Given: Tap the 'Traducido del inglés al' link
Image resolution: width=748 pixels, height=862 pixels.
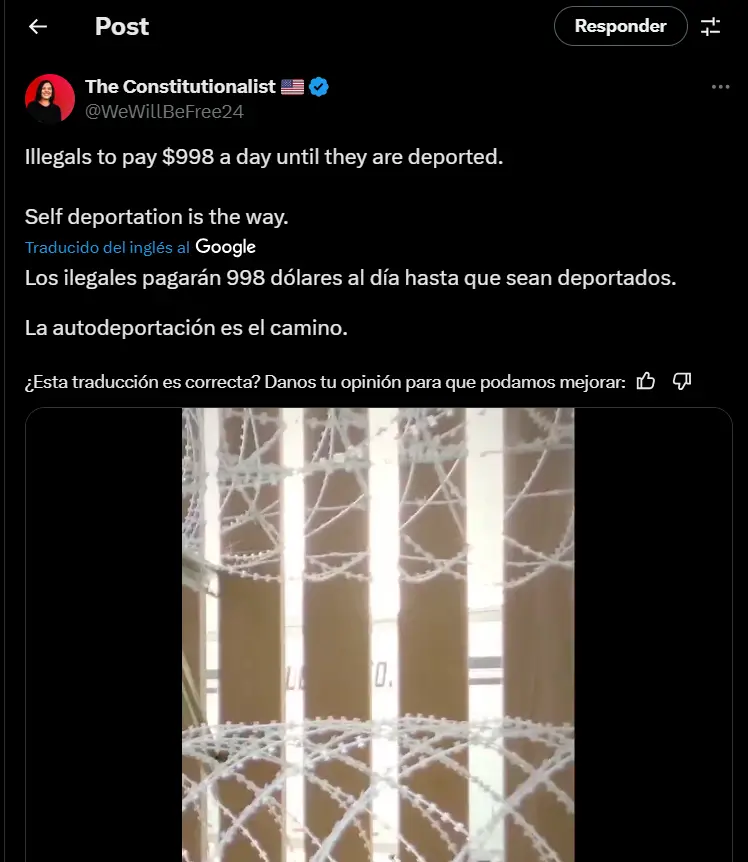Looking at the screenshot, I should coord(107,247).
